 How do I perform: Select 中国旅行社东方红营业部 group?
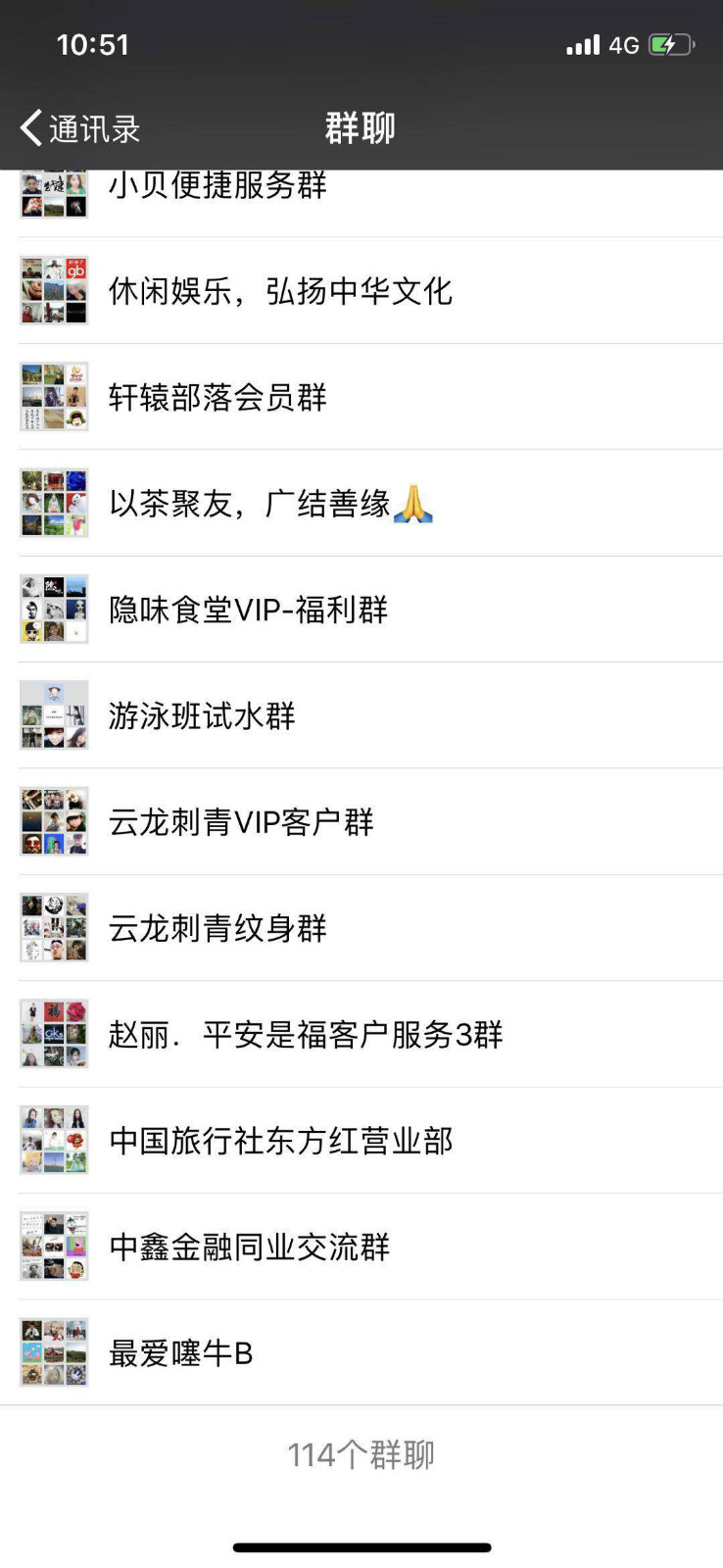coord(281,1141)
